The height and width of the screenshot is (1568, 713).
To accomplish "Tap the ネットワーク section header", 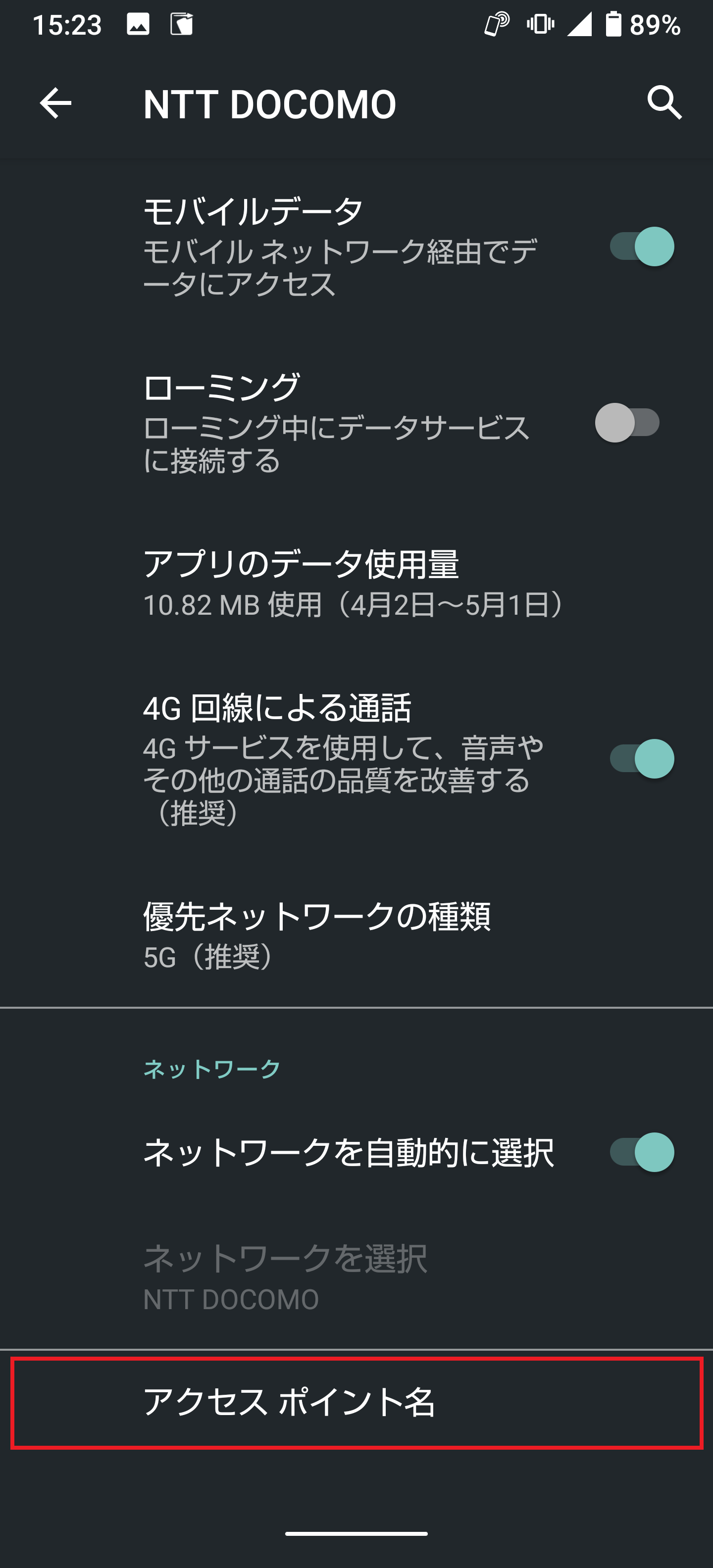I will point(210,1068).
